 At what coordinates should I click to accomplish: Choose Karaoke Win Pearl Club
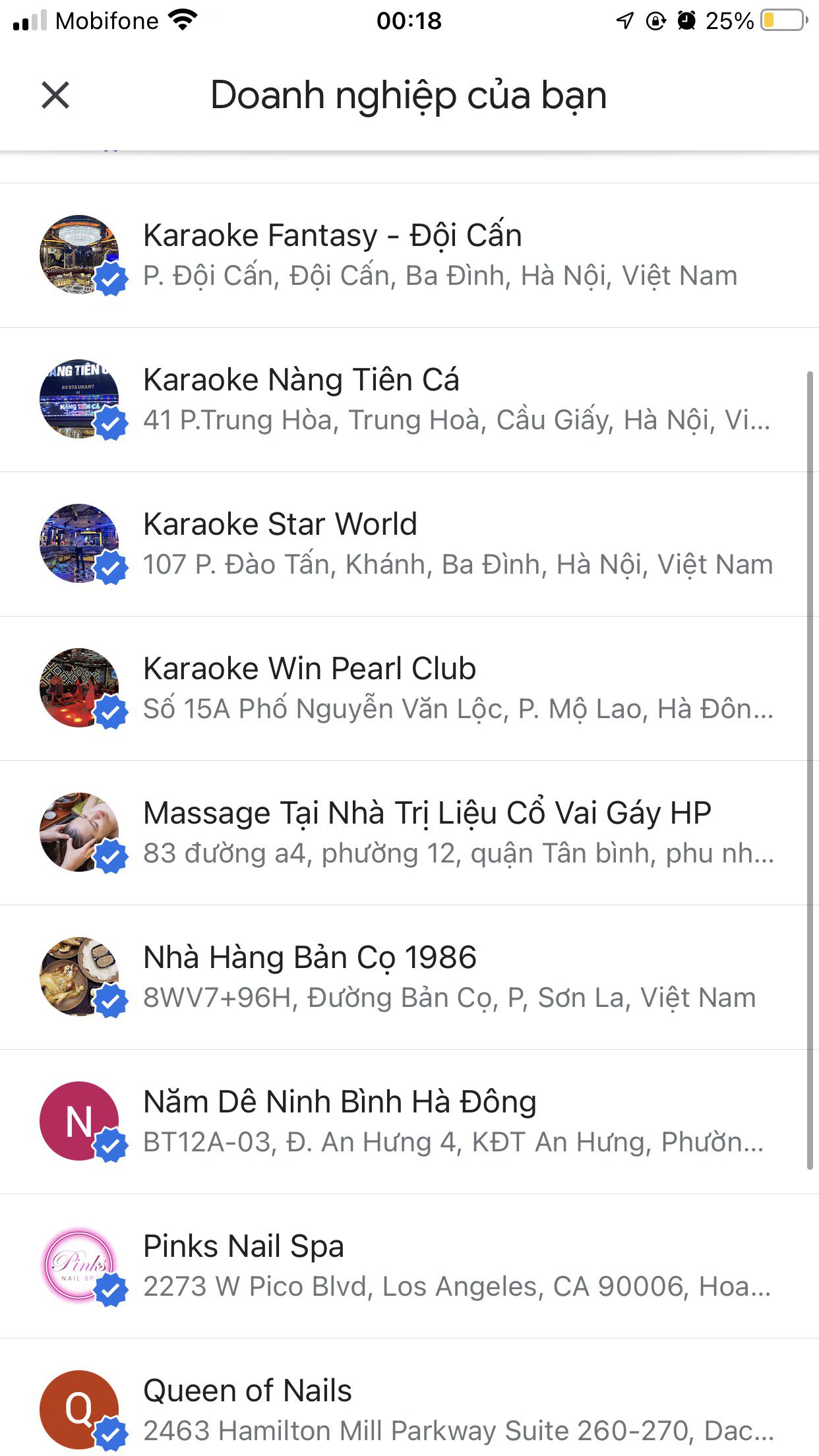(x=409, y=688)
